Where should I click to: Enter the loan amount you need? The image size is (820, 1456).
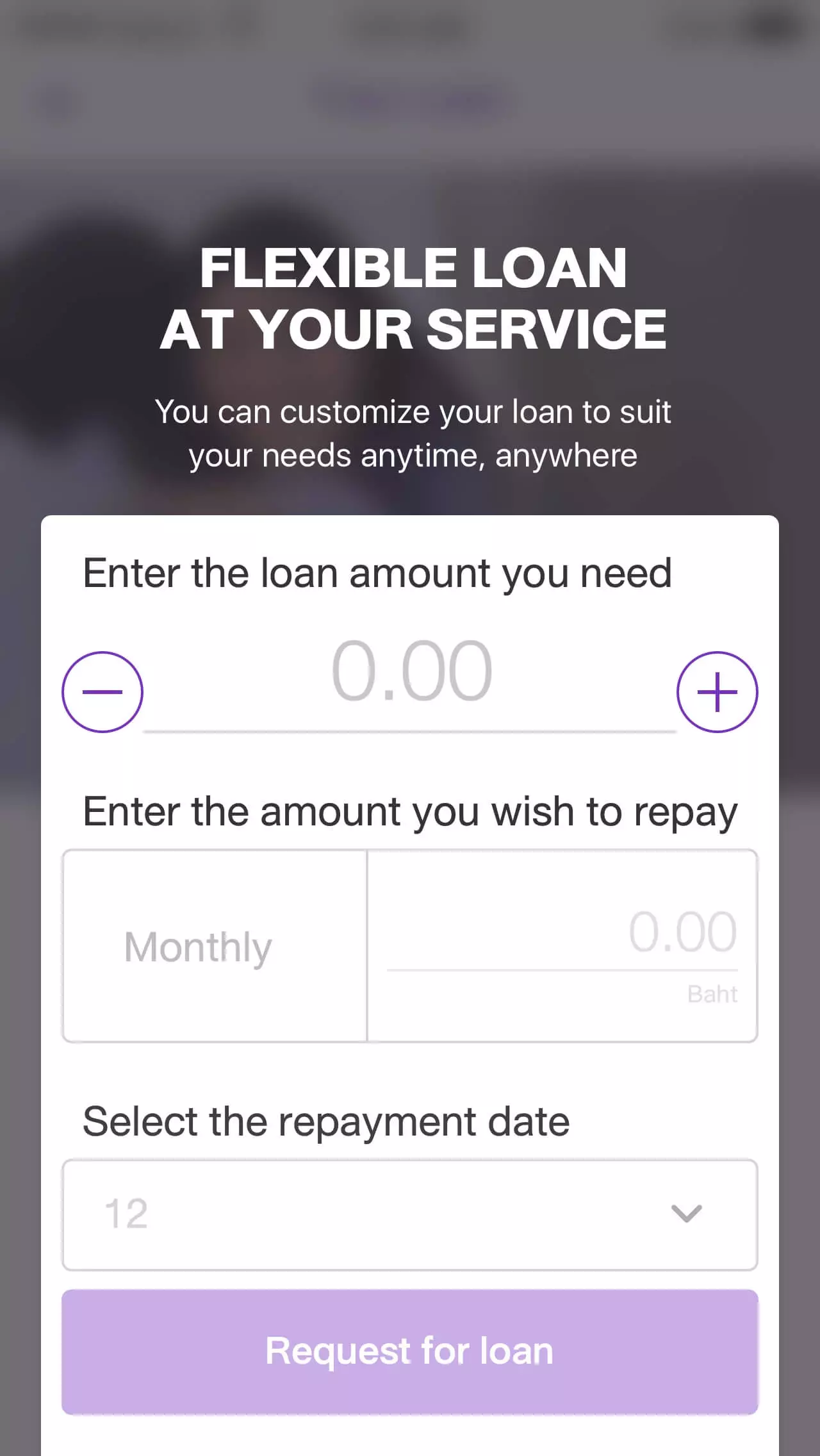click(410, 673)
